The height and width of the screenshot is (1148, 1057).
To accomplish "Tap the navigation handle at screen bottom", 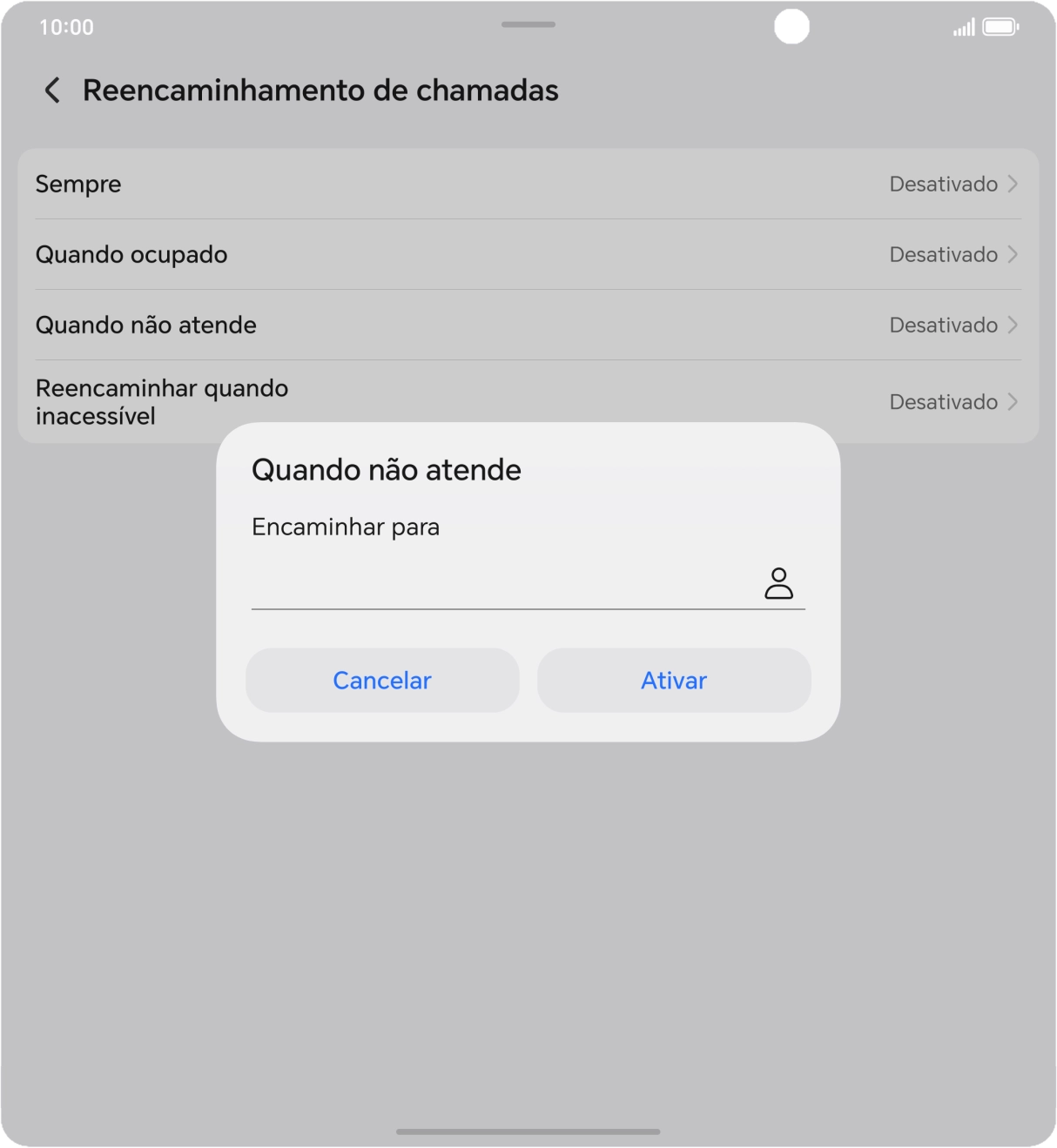I will 528,1130.
